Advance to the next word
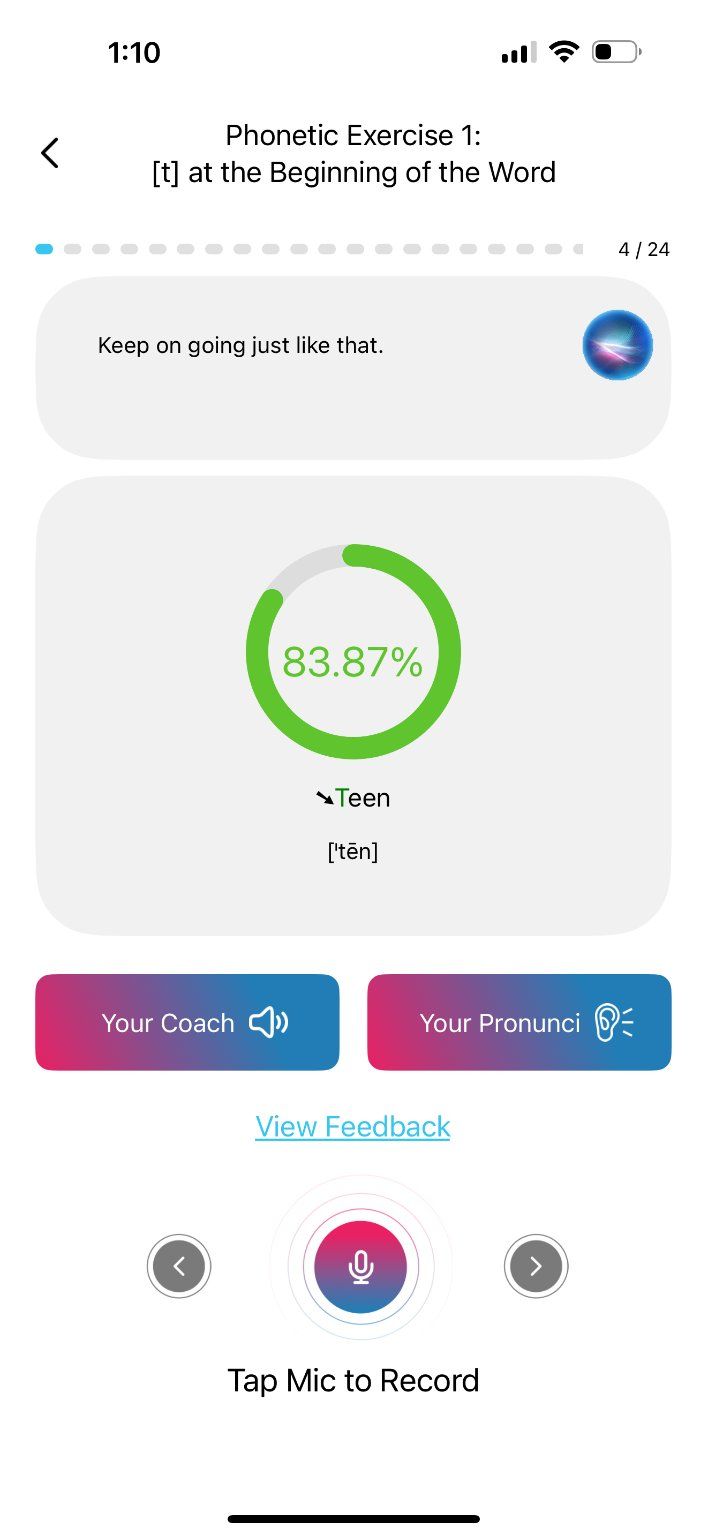The image size is (706, 1536). click(x=535, y=1266)
